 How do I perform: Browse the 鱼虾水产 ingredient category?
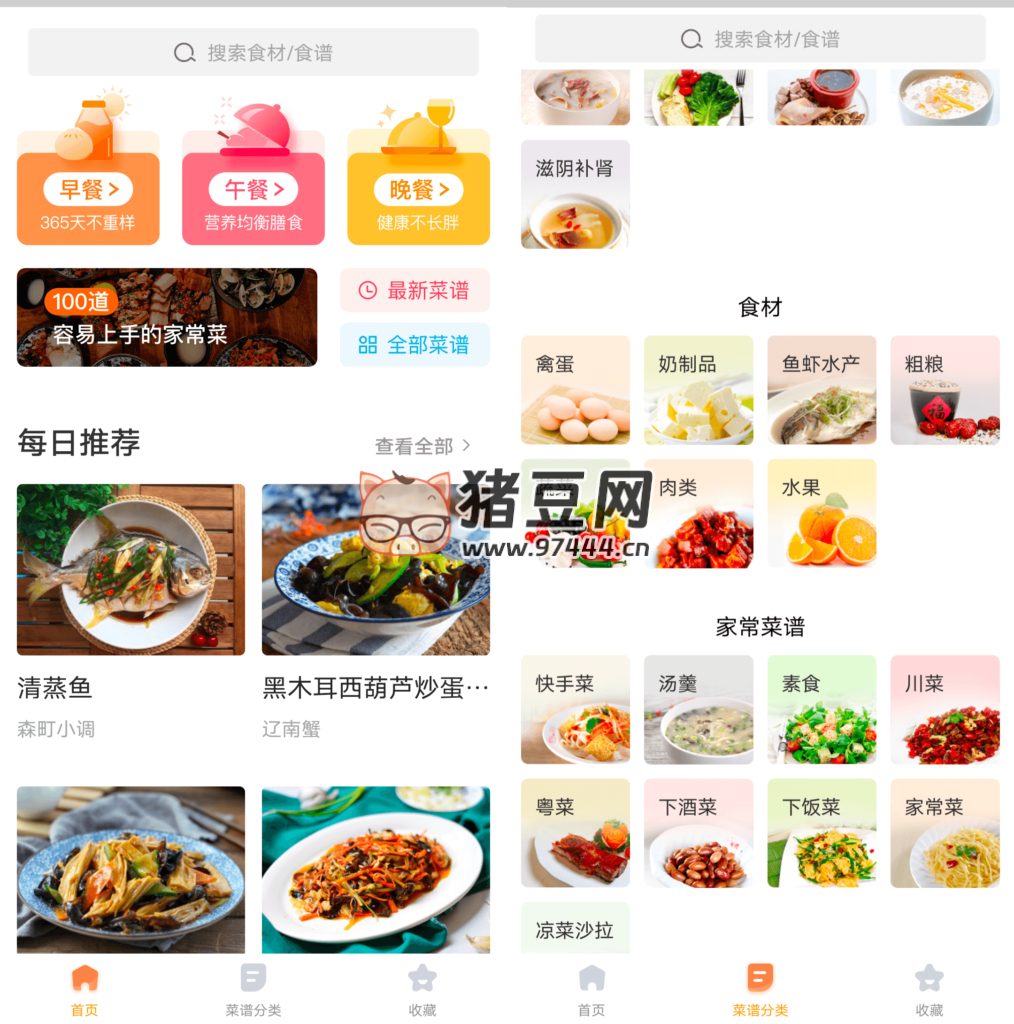(821, 390)
